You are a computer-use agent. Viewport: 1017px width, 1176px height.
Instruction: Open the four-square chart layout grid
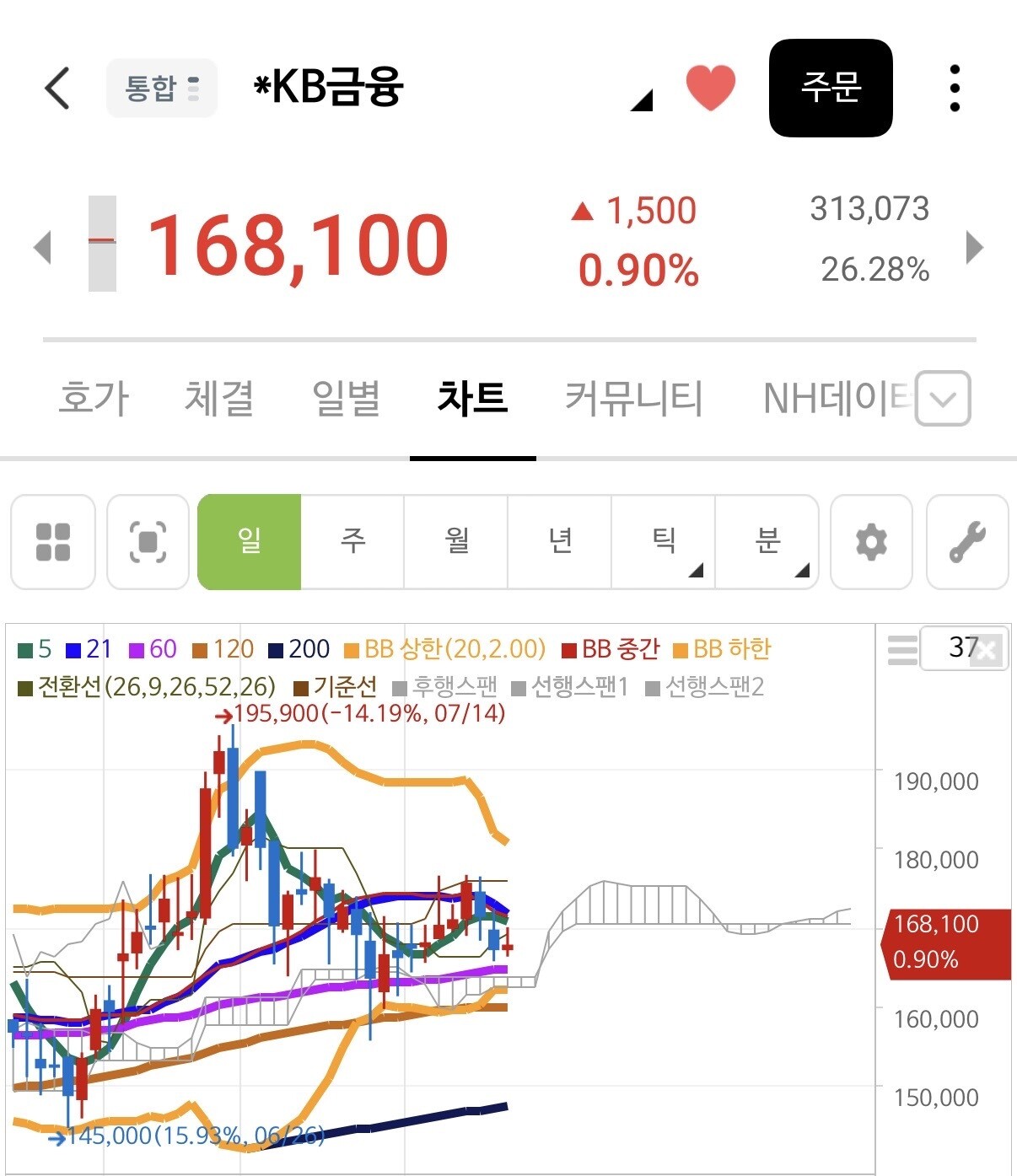pyautogui.click(x=53, y=541)
